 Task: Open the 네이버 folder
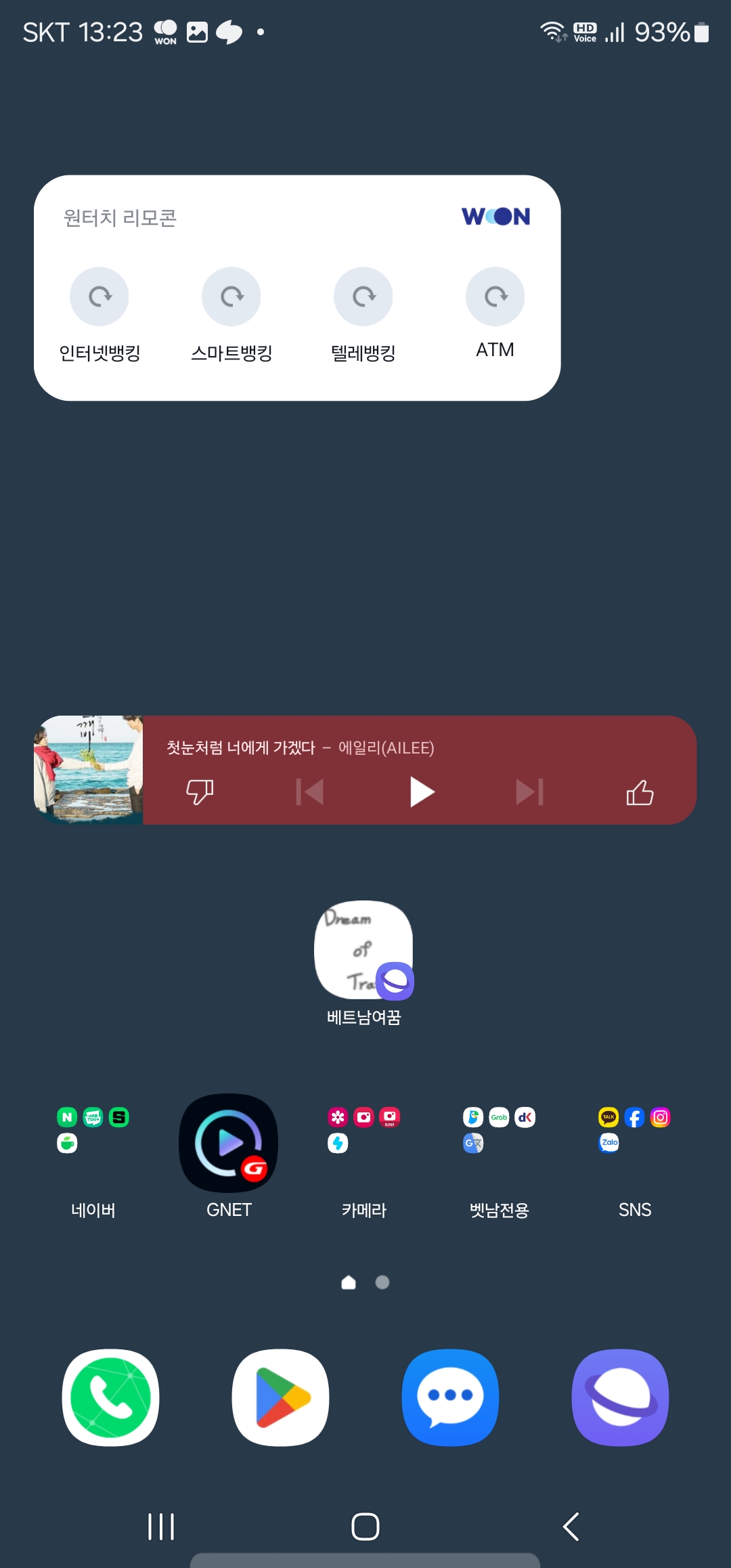tap(93, 1143)
